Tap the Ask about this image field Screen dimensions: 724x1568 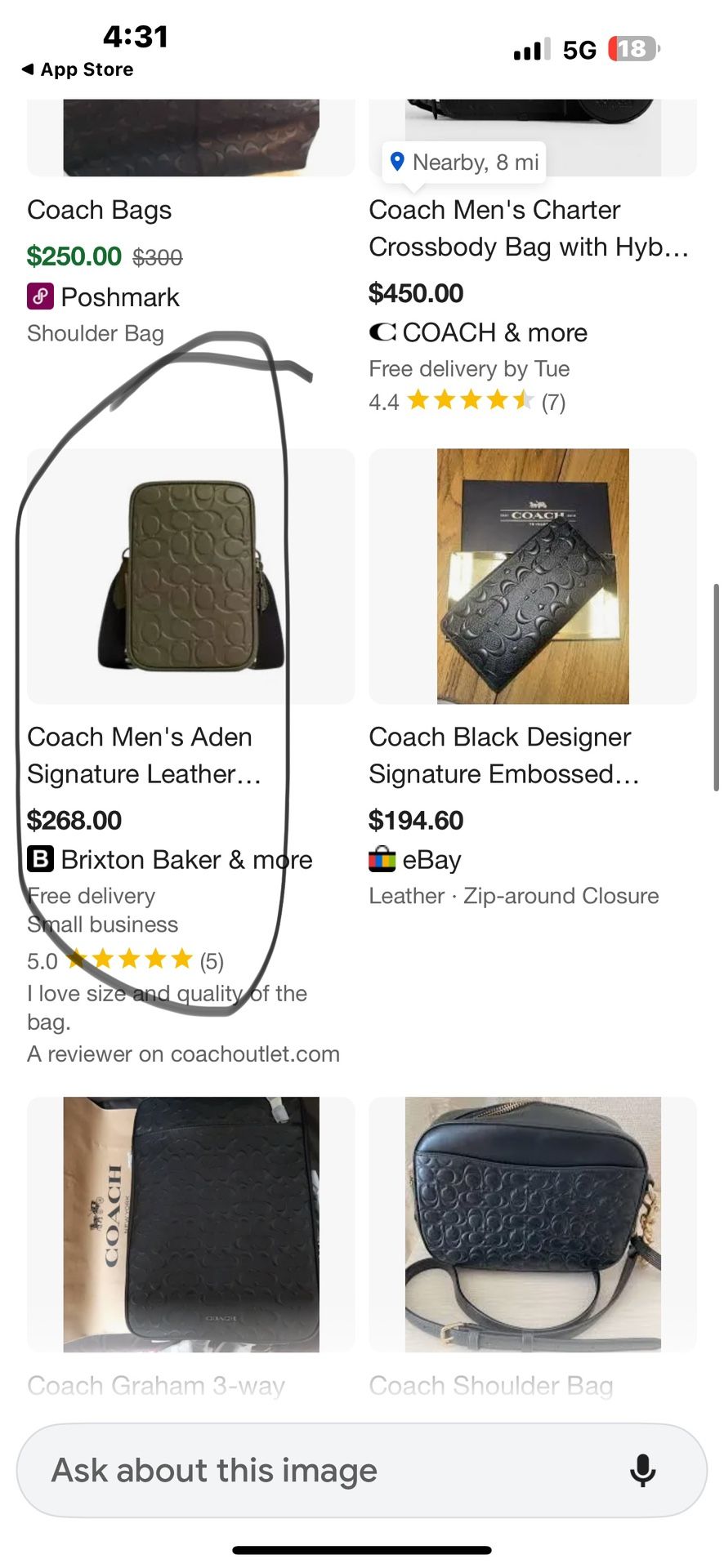pyautogui.click(x=327, y=1471)
